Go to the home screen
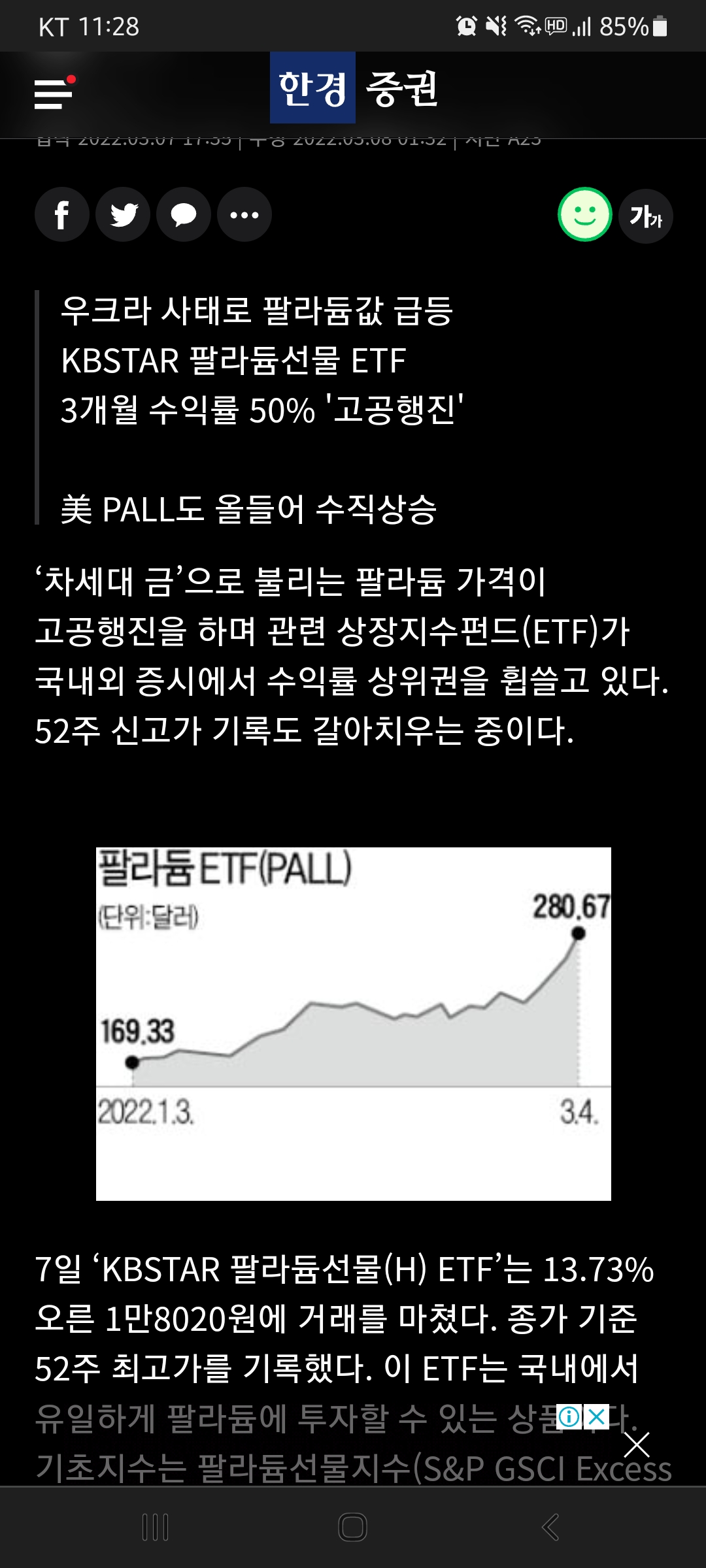The height and width of the screenshot is (1568, 706). pos(353,1527)
